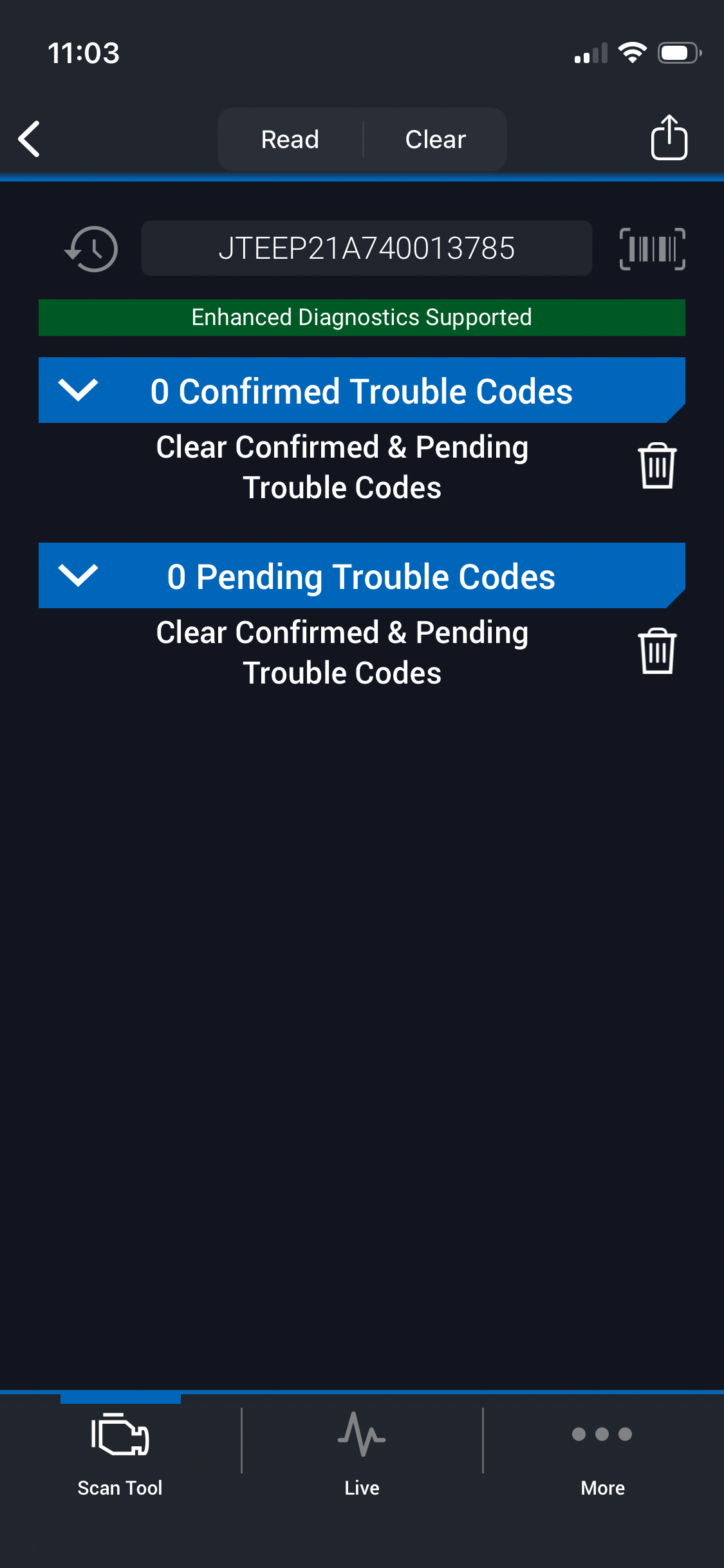Collapse the Confirmed Trouble Codes section
Image resolution: width=724 pixels, height=1568 pixels.
78,390
